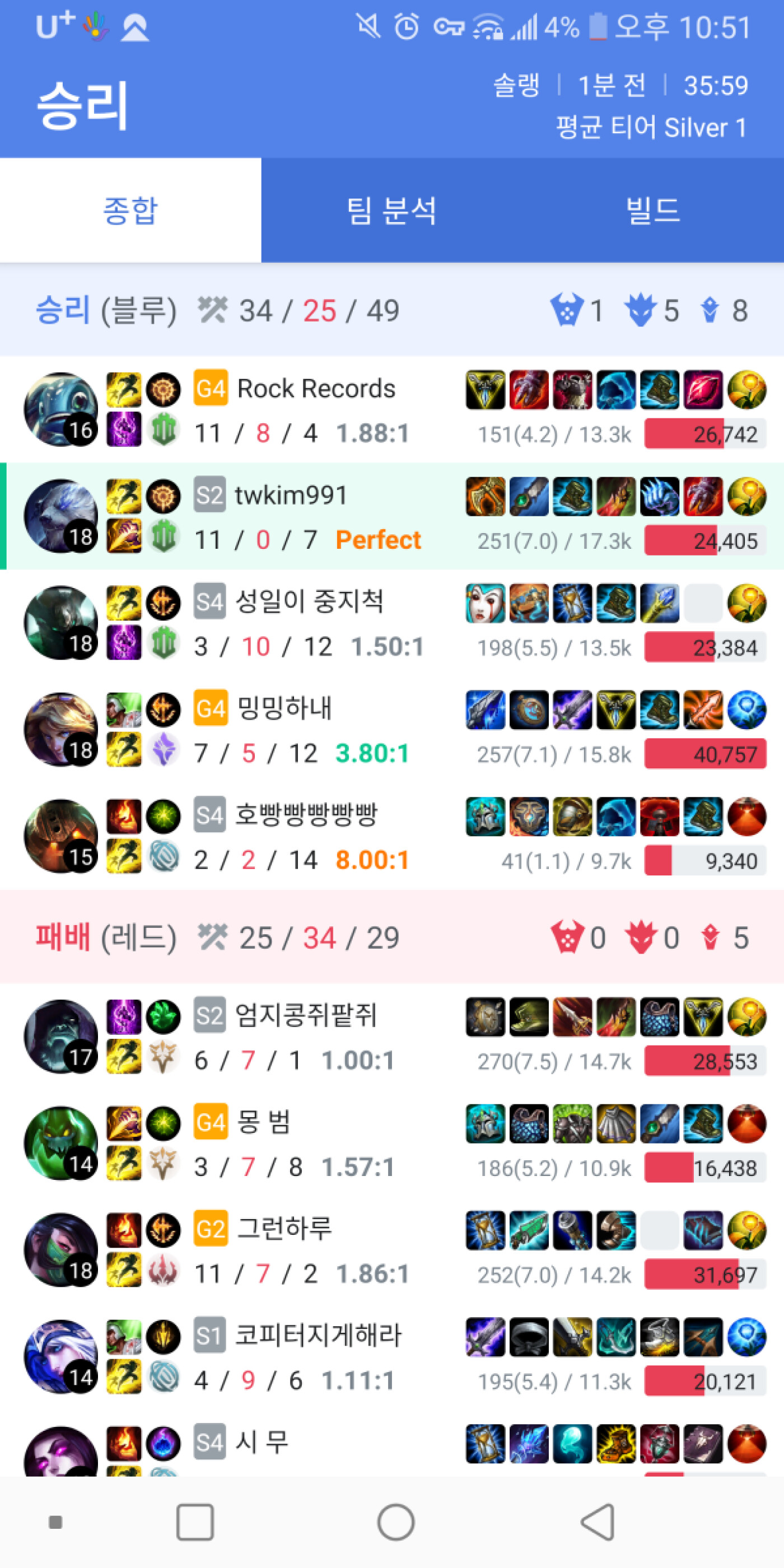Switch to the 팀 분석 tab
Screen dimensions: 784x1568
click(x=391, y=211)
